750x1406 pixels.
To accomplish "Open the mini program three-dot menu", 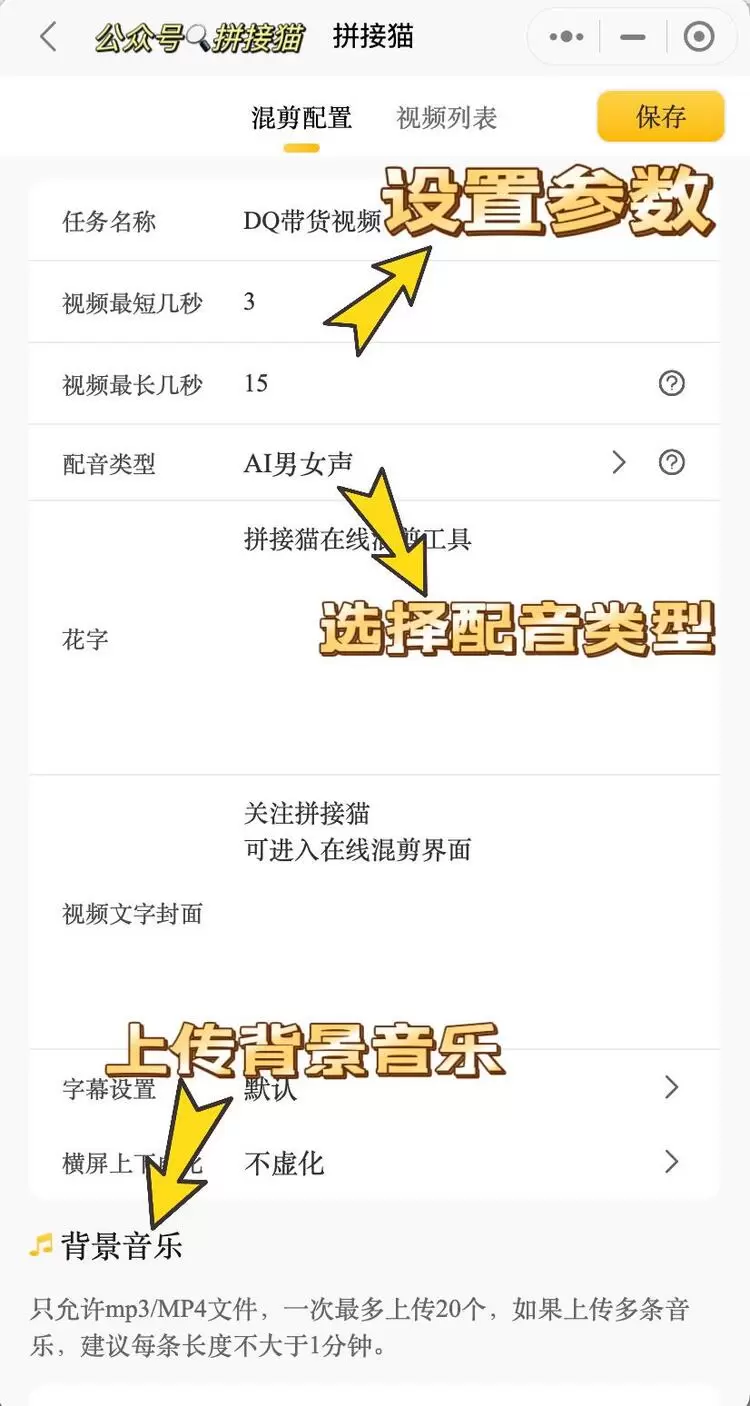I will (x=567, y=37).
